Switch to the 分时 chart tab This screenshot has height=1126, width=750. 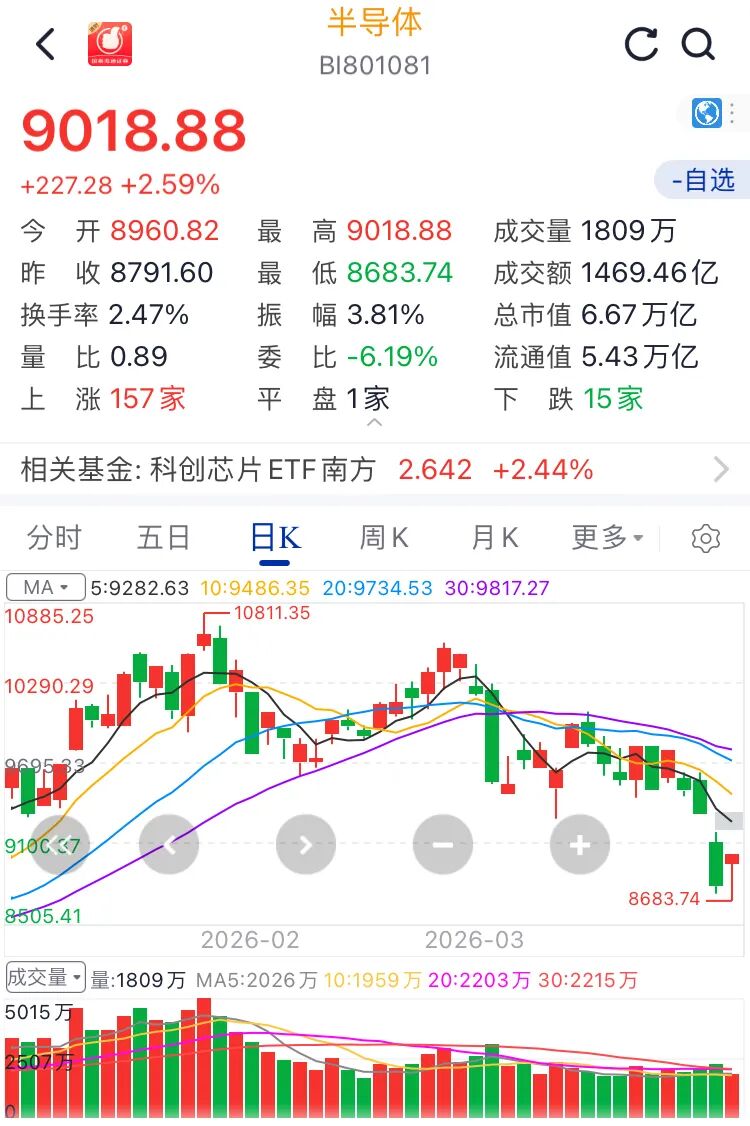point(54,538)
